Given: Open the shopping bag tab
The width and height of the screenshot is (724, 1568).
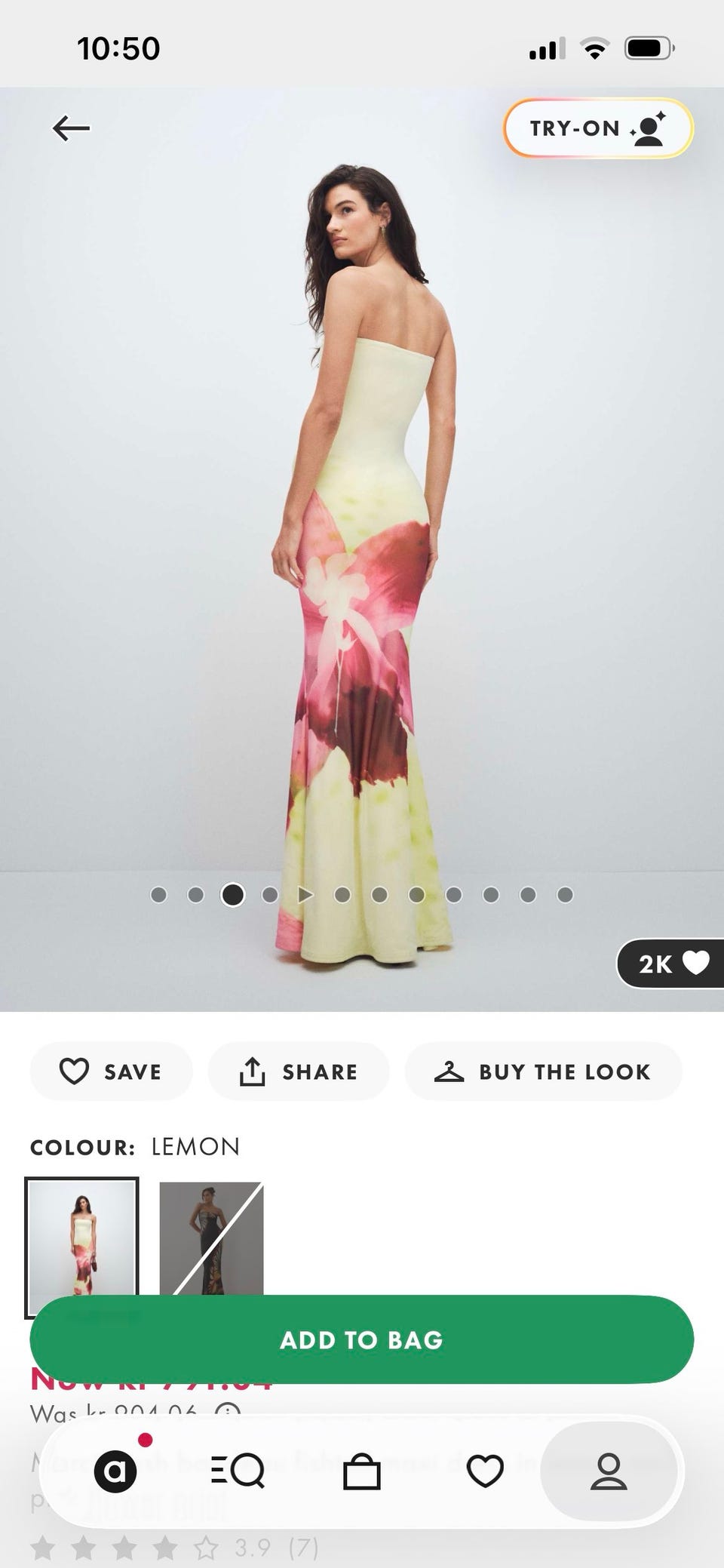Looking at the screenshot, I should coord(362,1471).
